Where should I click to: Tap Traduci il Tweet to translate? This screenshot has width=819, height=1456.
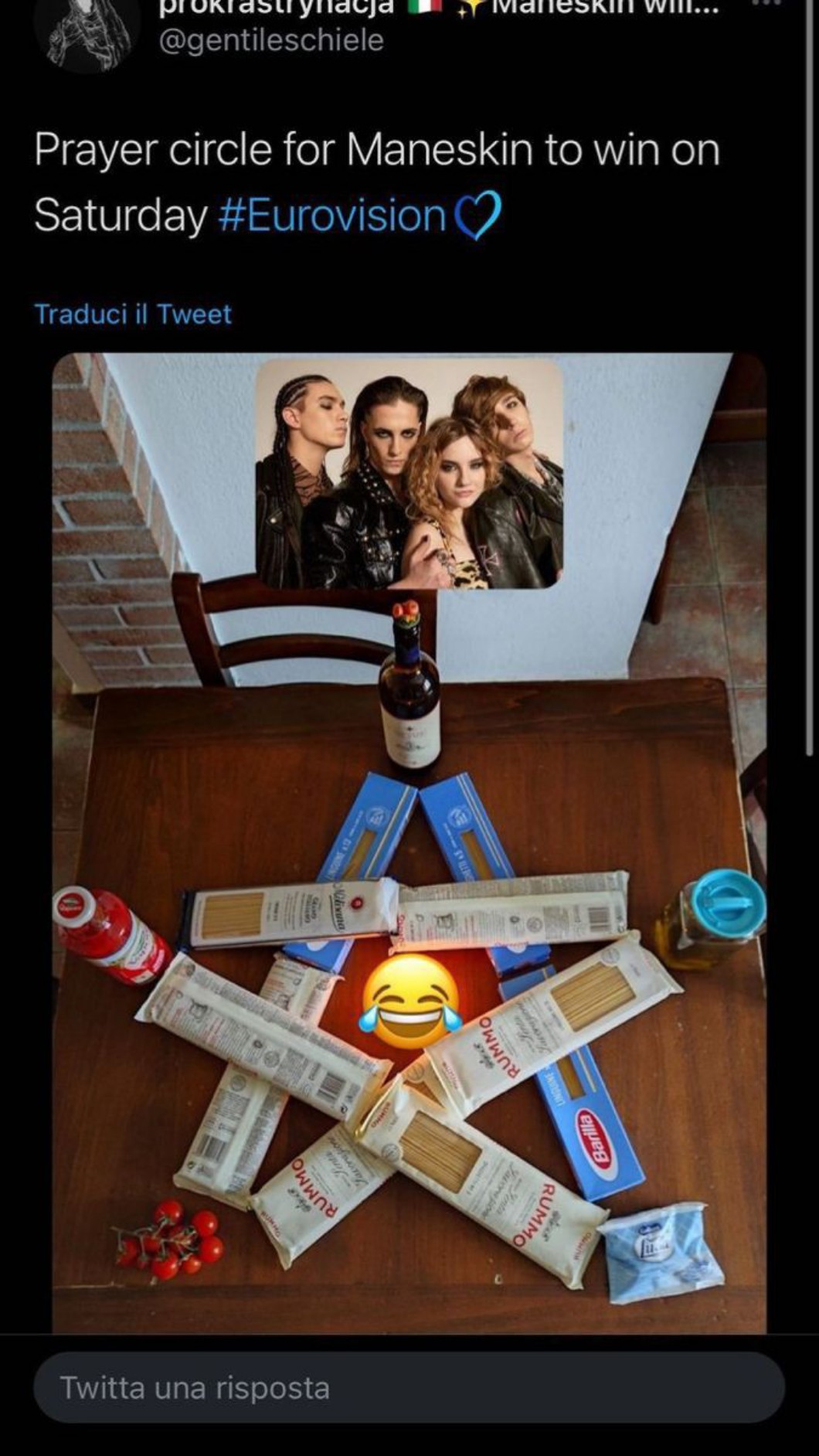coord(133,315)
